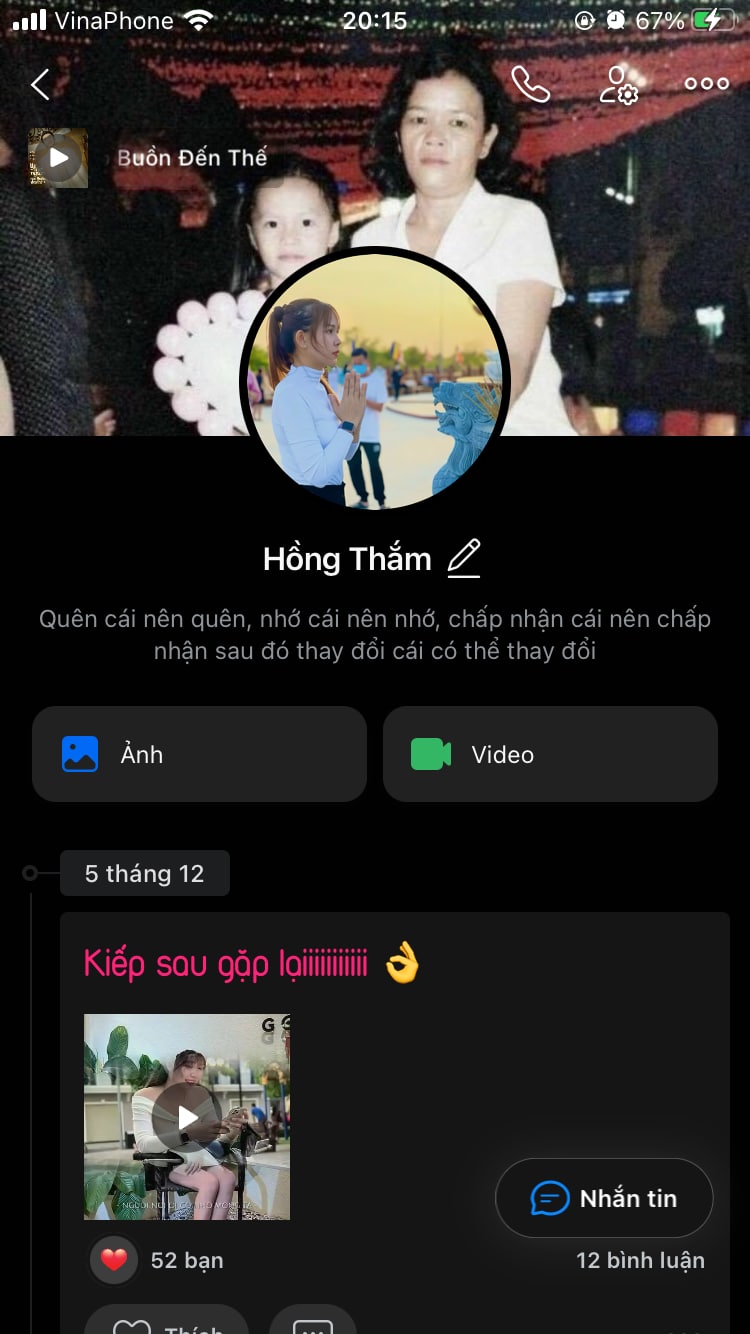Go back using the top-left arrow
Image resolution: width=750 pixels, height=1334 pixels.
40,84
